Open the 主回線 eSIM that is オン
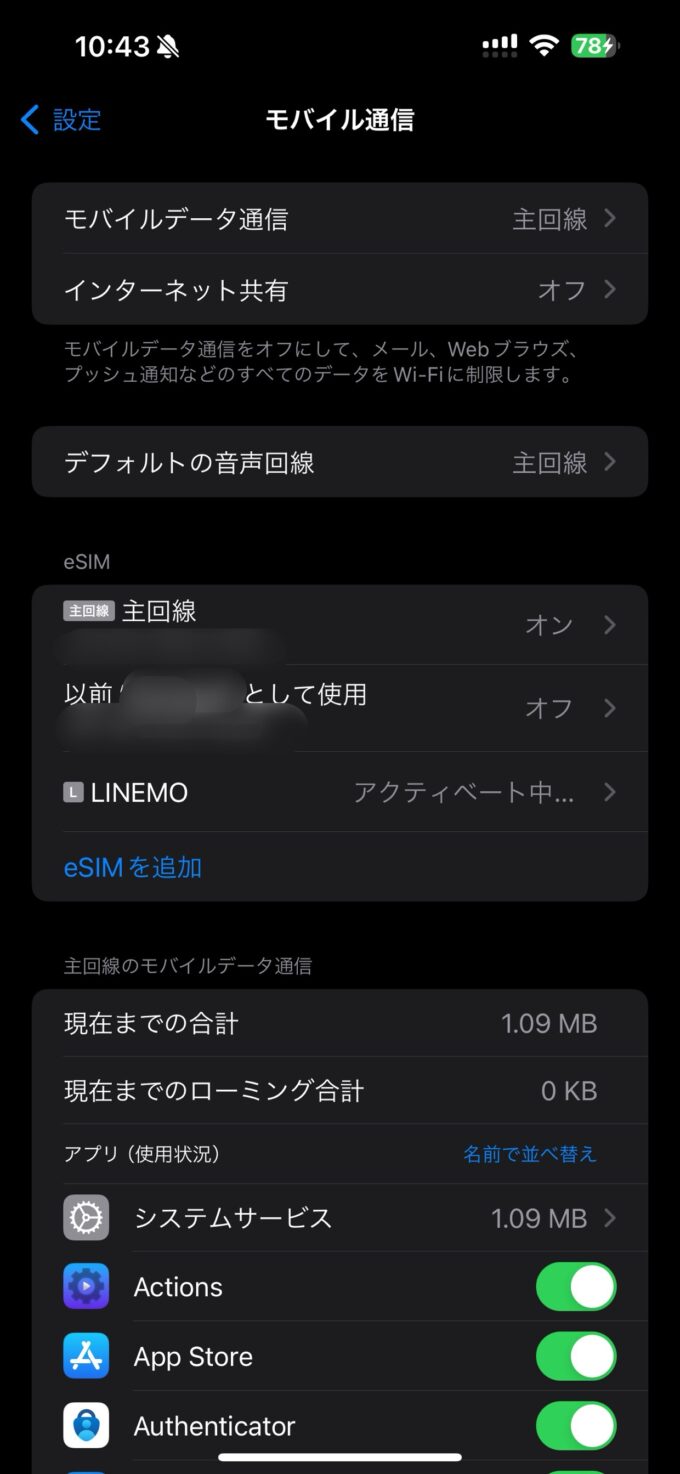Screen dimensions: 680x1474 pos(340,625)
